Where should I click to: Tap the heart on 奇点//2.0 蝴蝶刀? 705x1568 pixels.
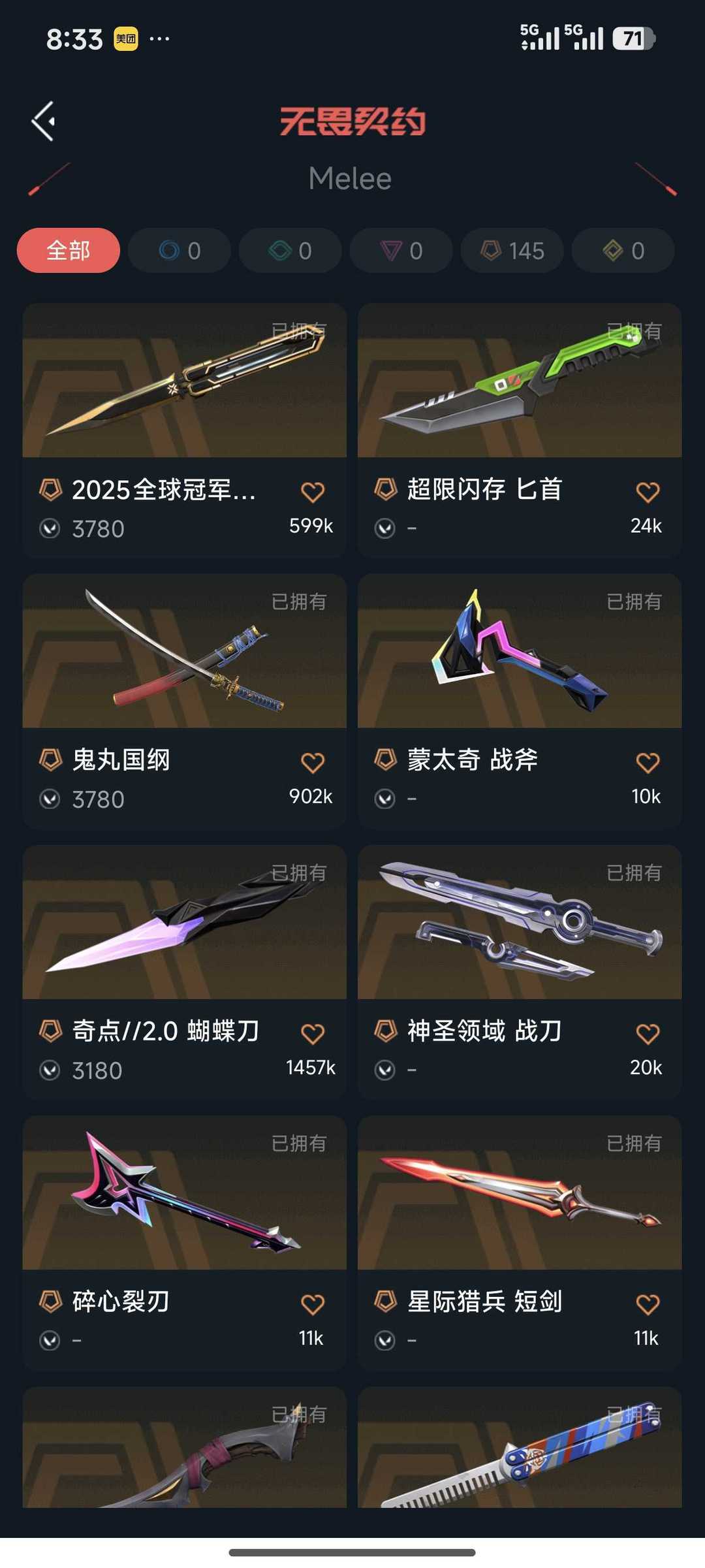(313, 1034)
